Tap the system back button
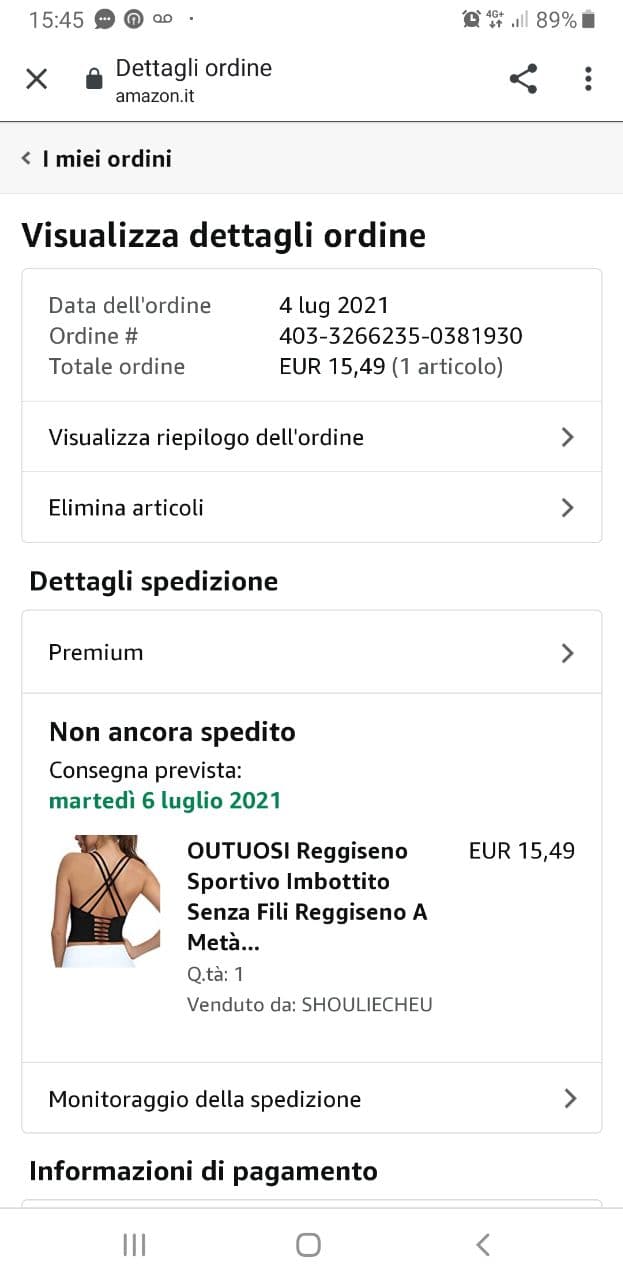 pos(483,1244)
